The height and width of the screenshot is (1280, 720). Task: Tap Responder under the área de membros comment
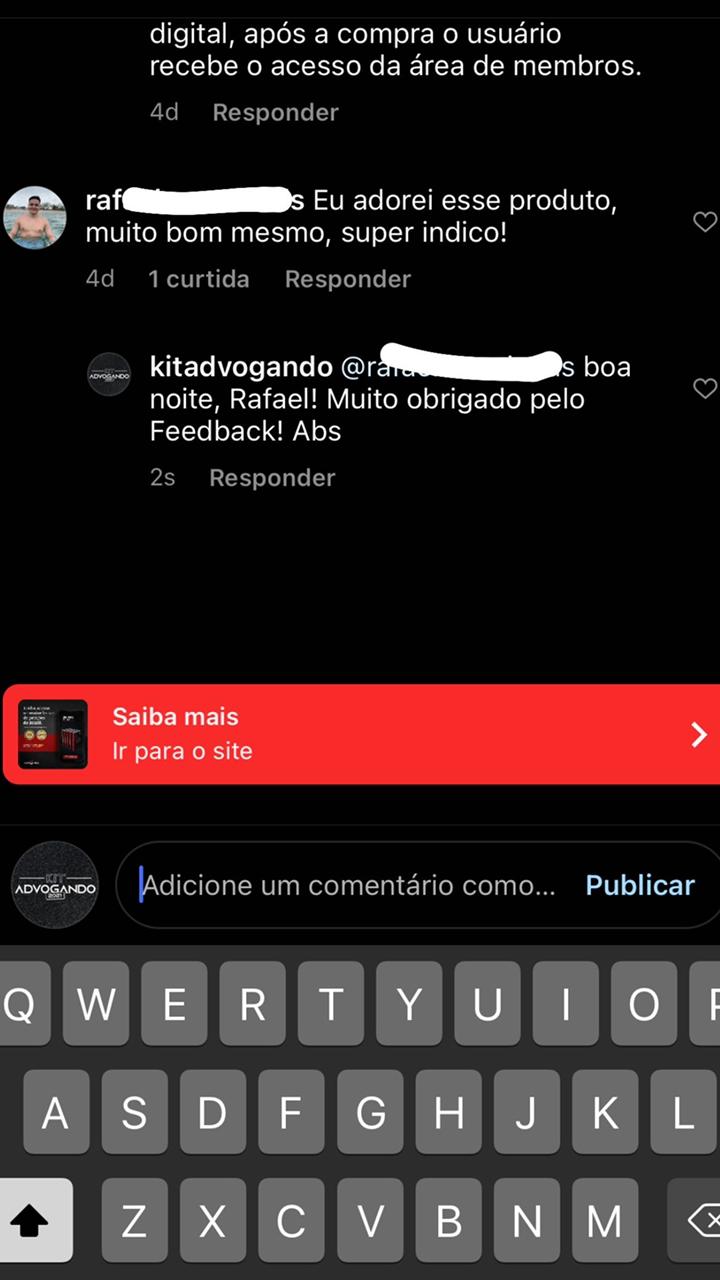pos(275,112)
